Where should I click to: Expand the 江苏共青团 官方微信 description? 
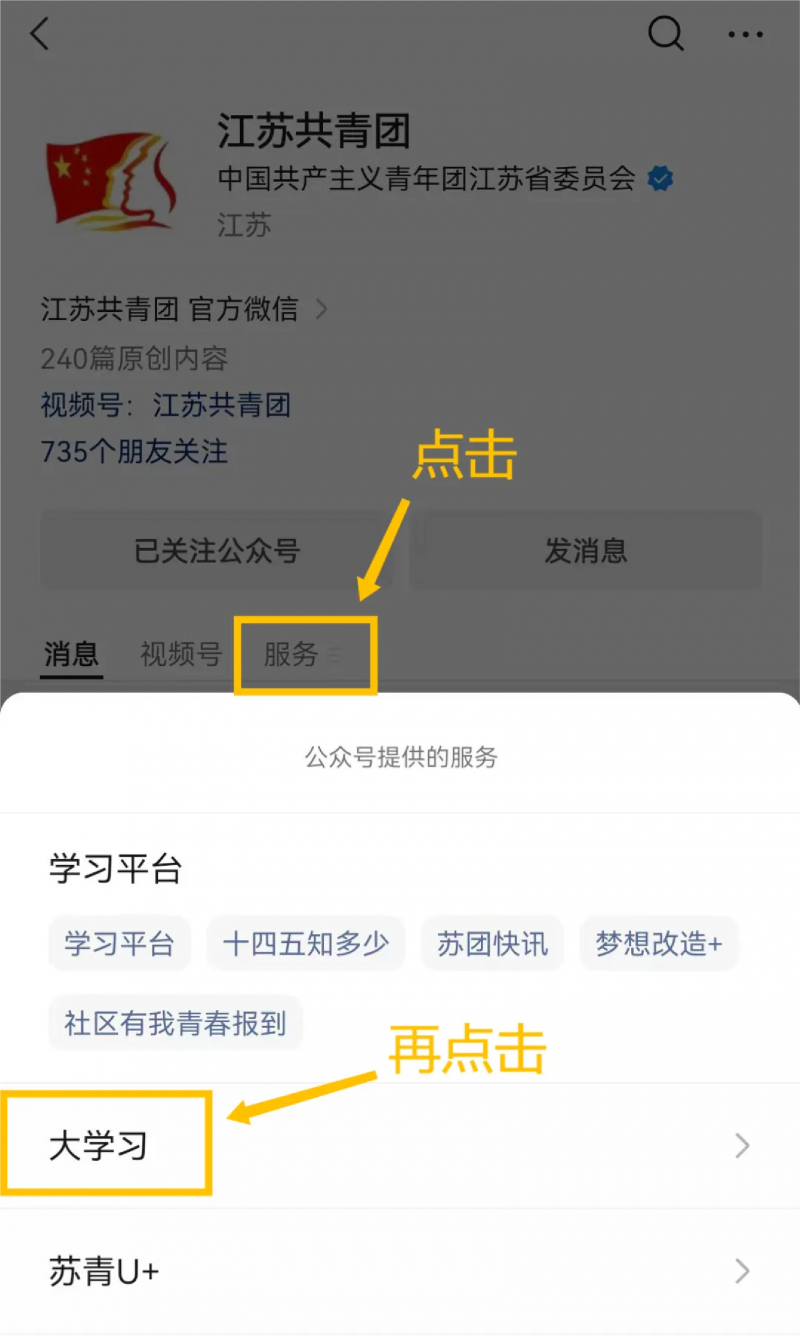coord(185,309)
